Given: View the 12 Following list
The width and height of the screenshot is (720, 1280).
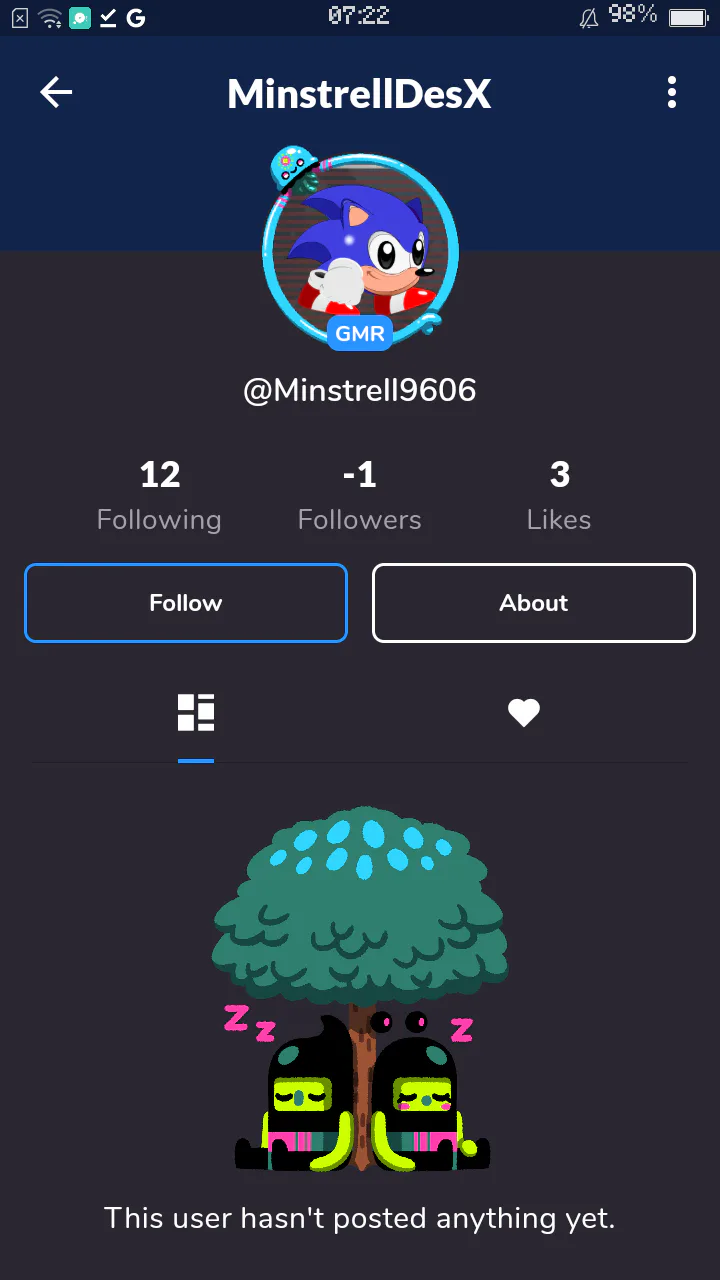Looking at the screenshot, I should [159, 496].
